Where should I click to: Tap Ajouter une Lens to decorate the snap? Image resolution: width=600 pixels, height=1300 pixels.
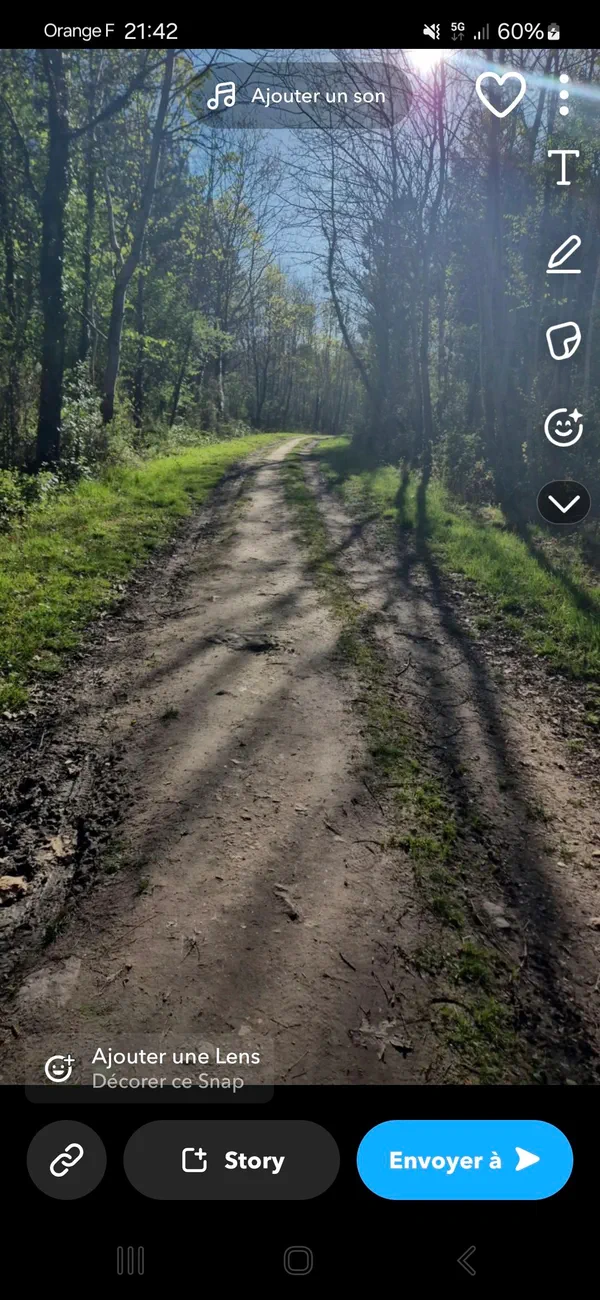150,1067
